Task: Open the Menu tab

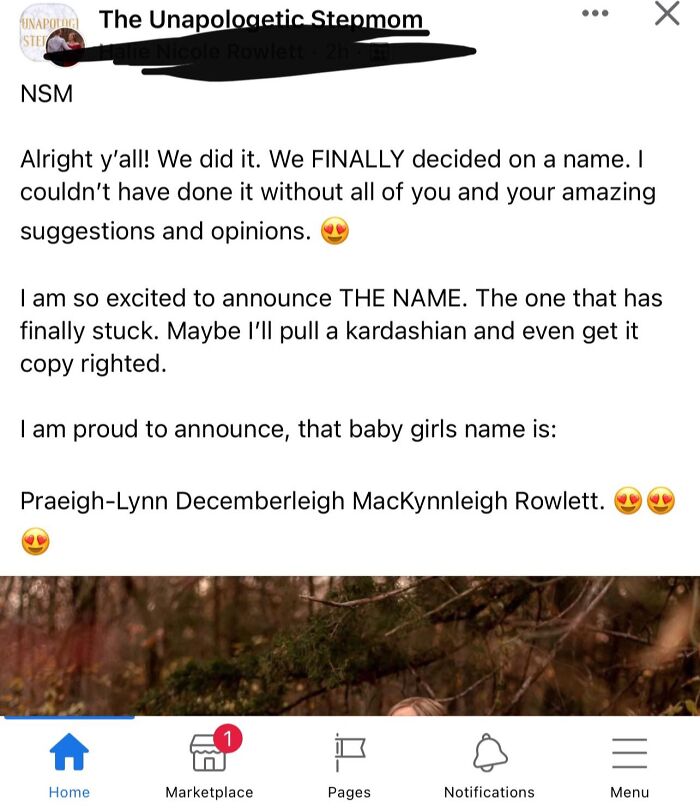Action: [629, 765]
